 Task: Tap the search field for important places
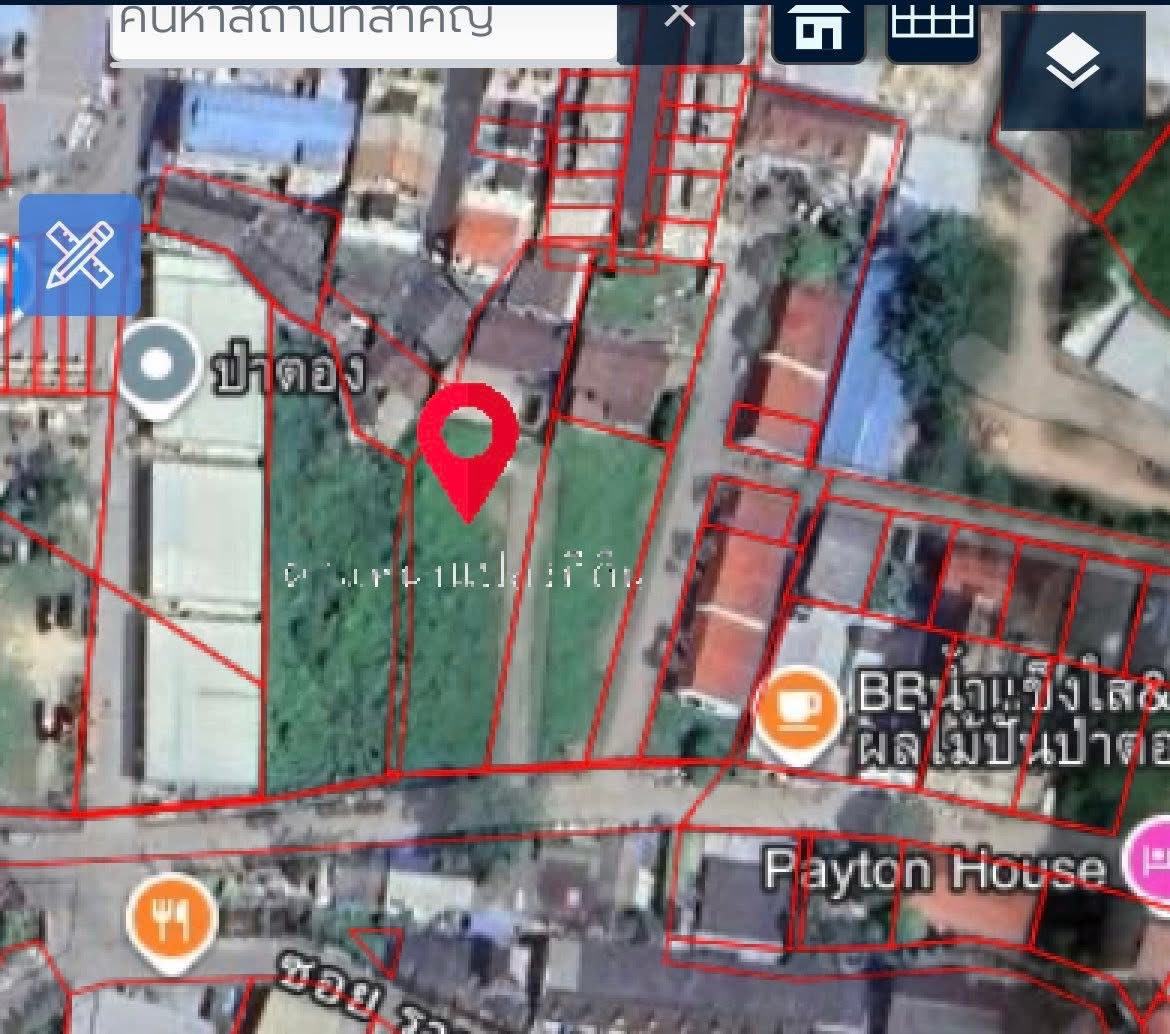[x=360, y=25]
